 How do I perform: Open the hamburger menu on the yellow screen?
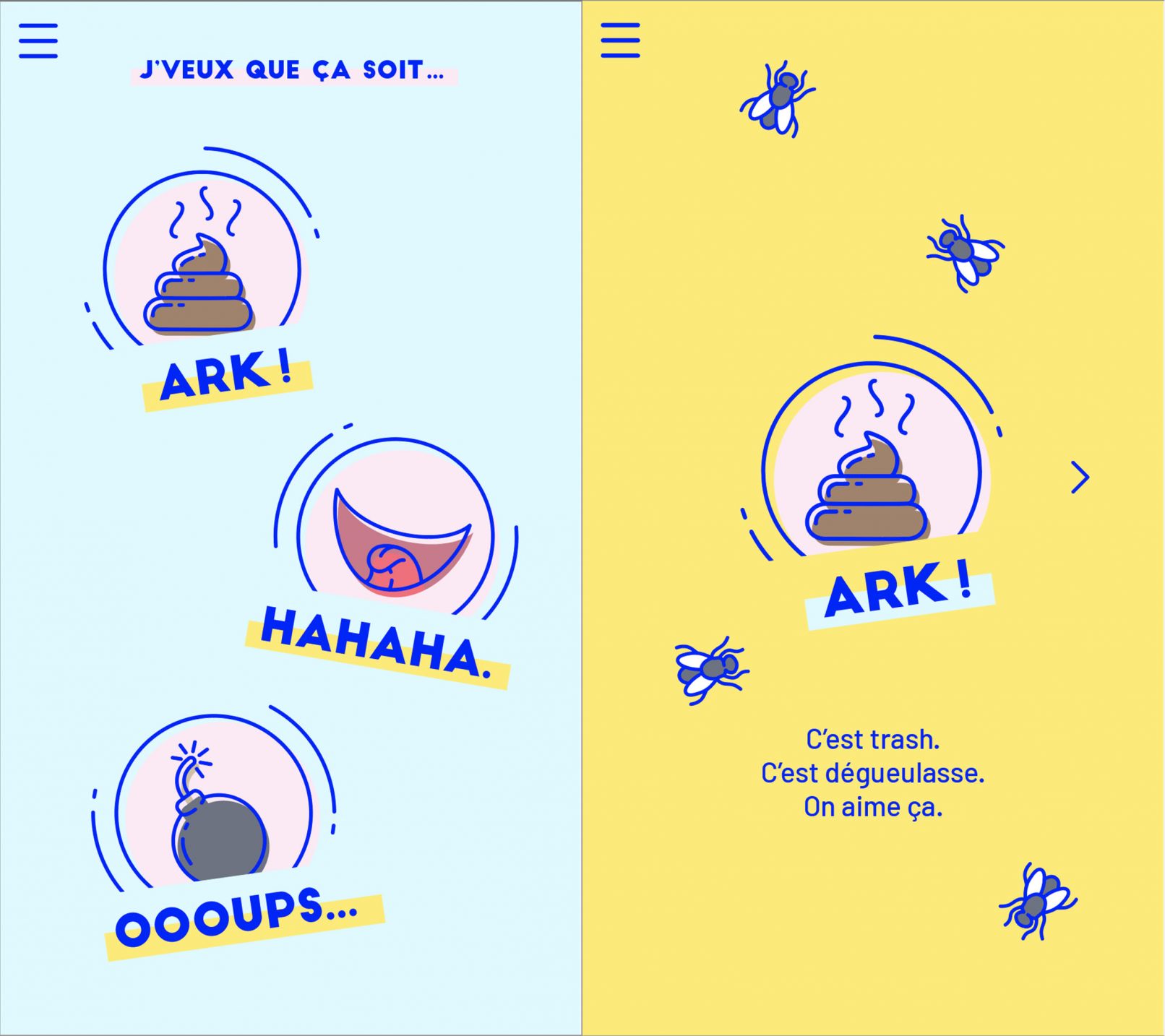620,40
